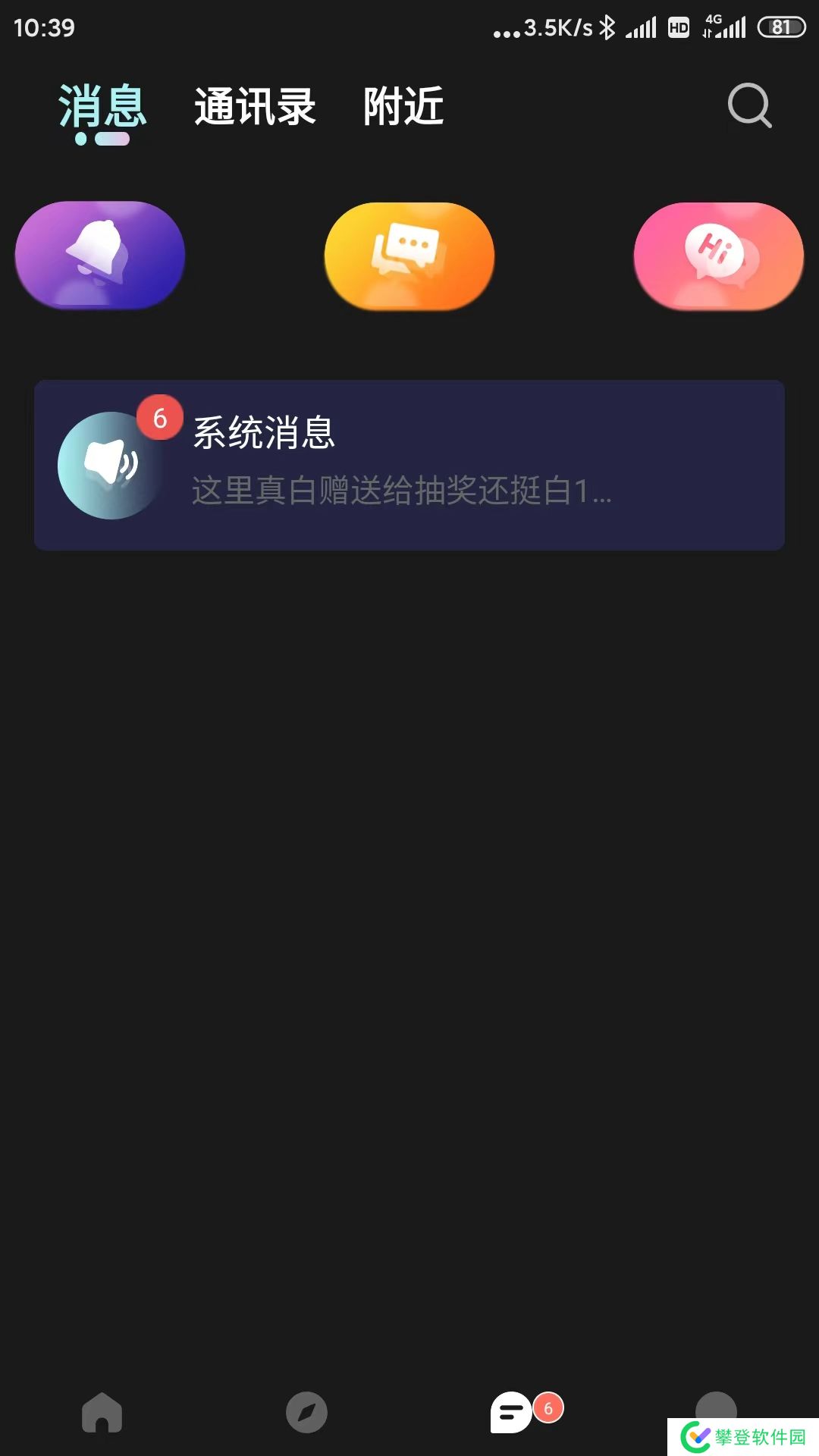Open the discover compass tab
819x1456 pixels.
point(306,1412)
